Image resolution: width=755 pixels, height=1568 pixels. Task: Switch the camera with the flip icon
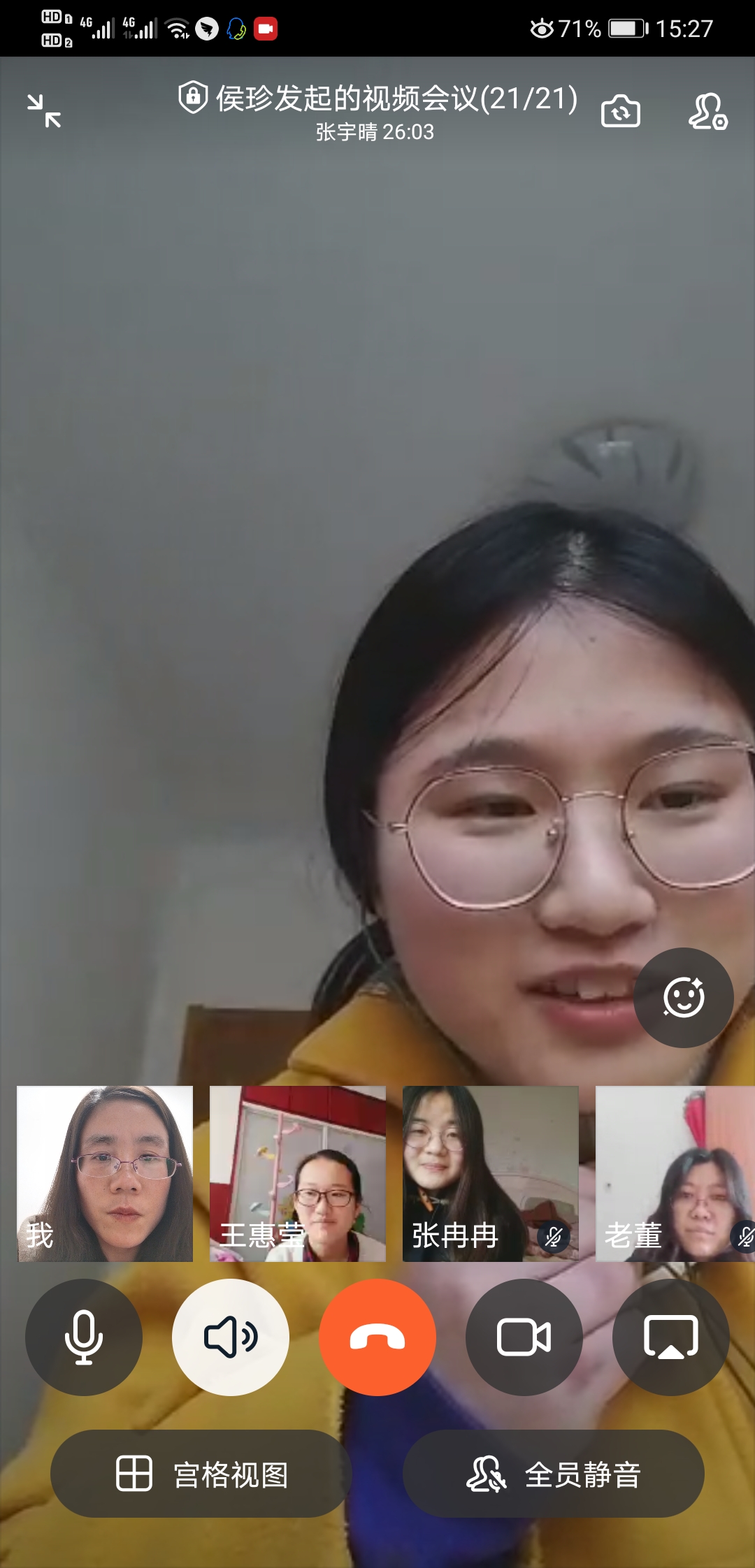[620, 111]
